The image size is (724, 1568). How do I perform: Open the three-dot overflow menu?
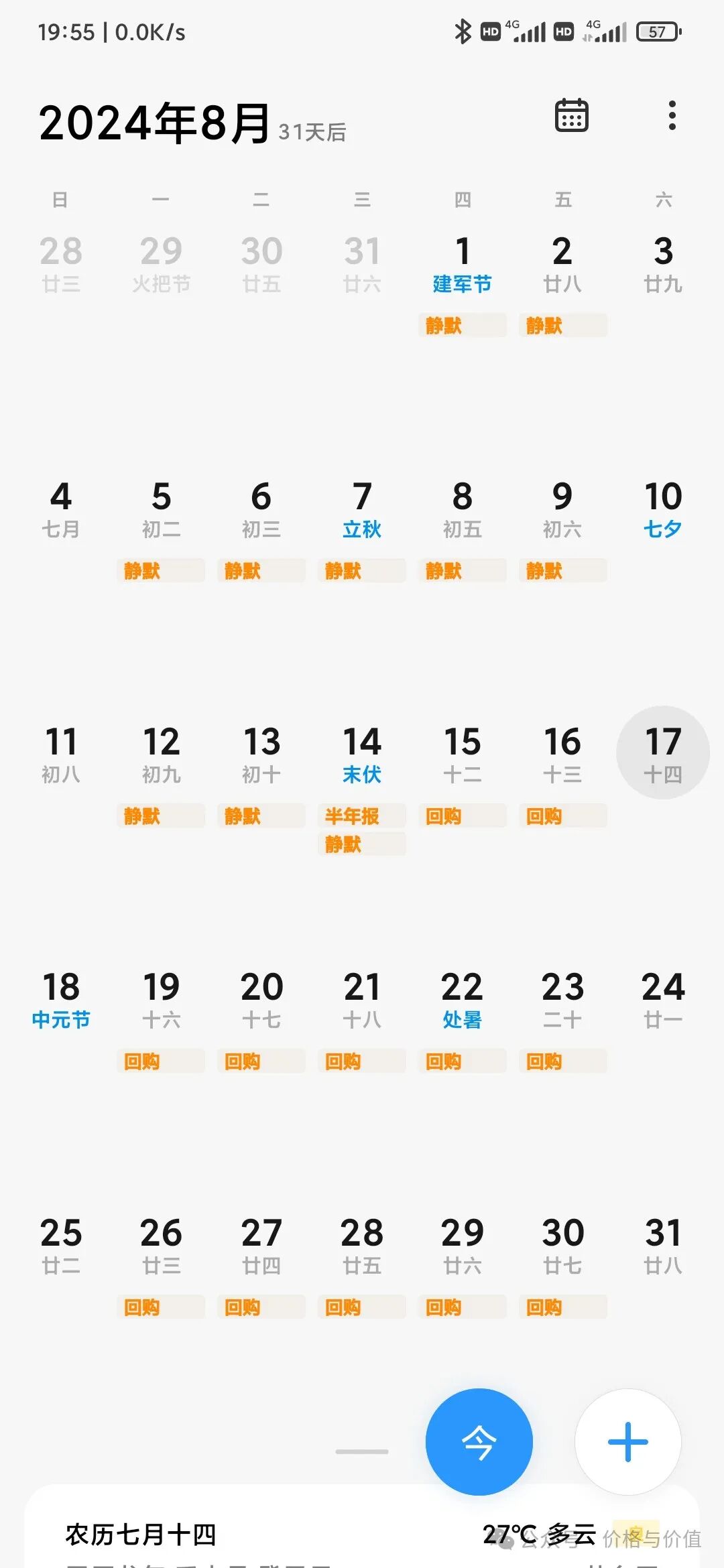tap(672, 115)
